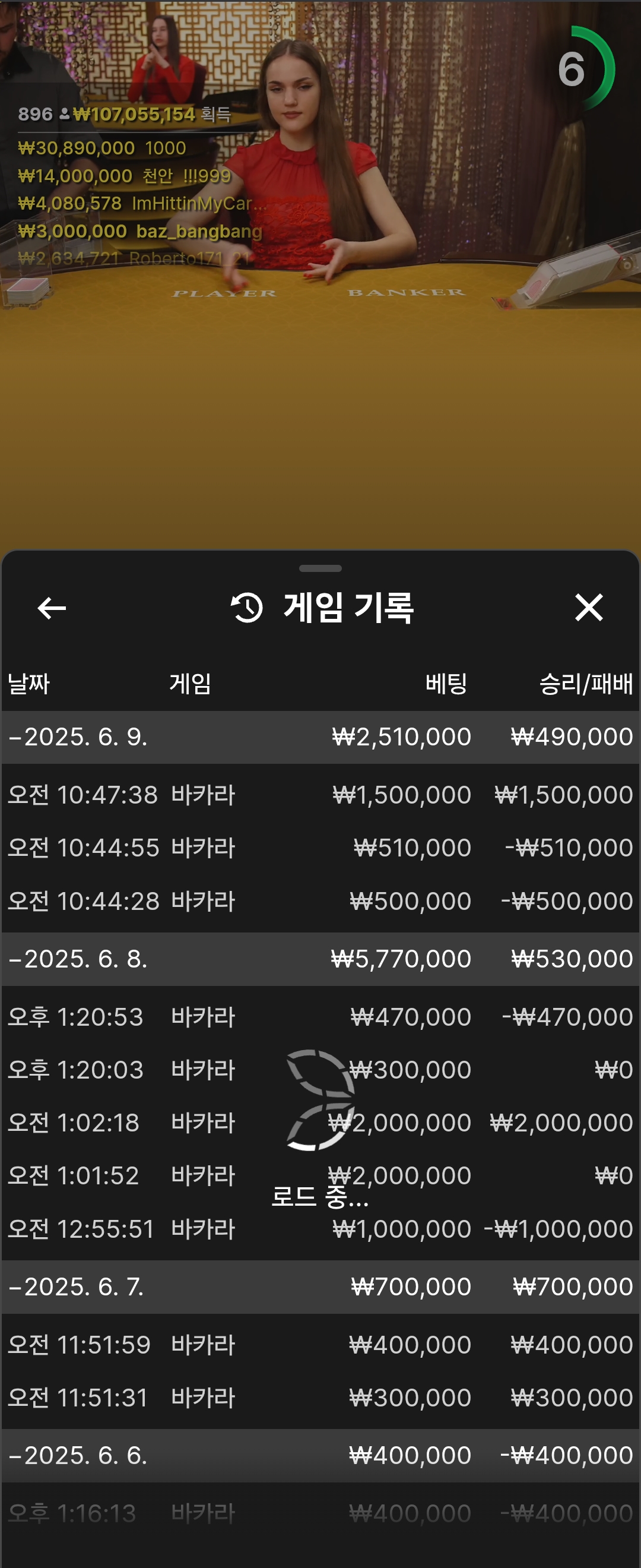Collapse the 2025. 6. 7. date group

76,1286
